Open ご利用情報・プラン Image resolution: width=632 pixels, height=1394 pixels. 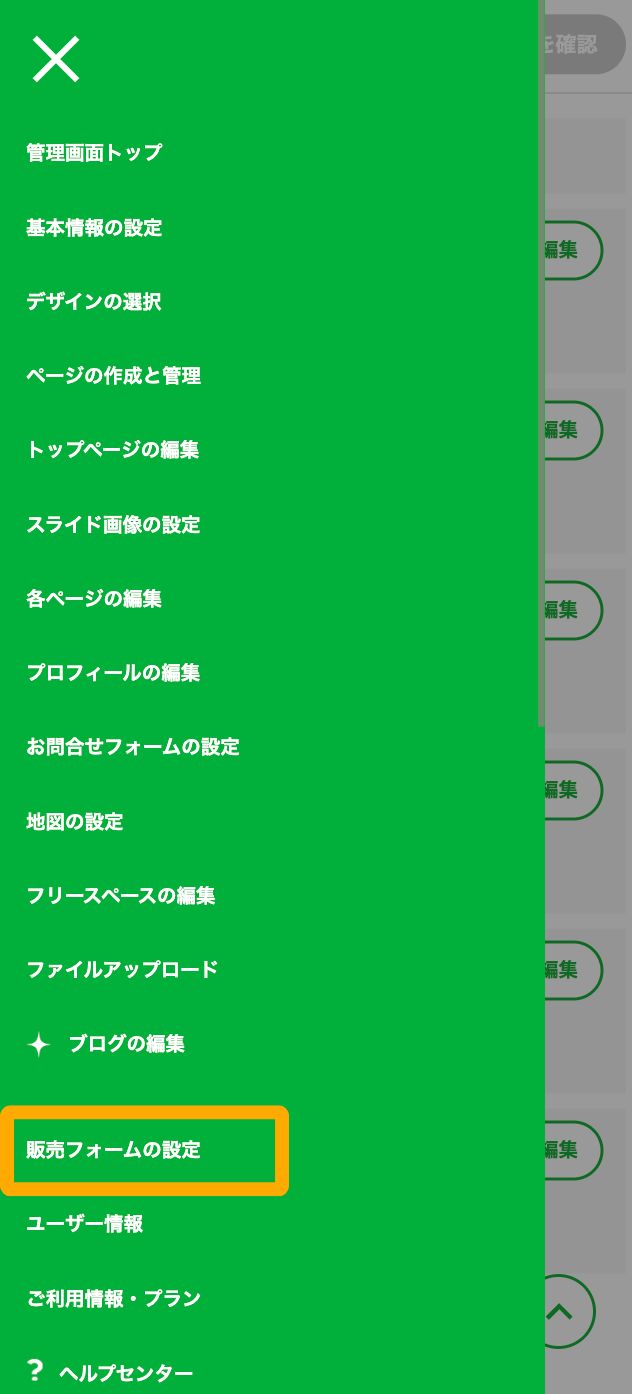coord(113,1299)
